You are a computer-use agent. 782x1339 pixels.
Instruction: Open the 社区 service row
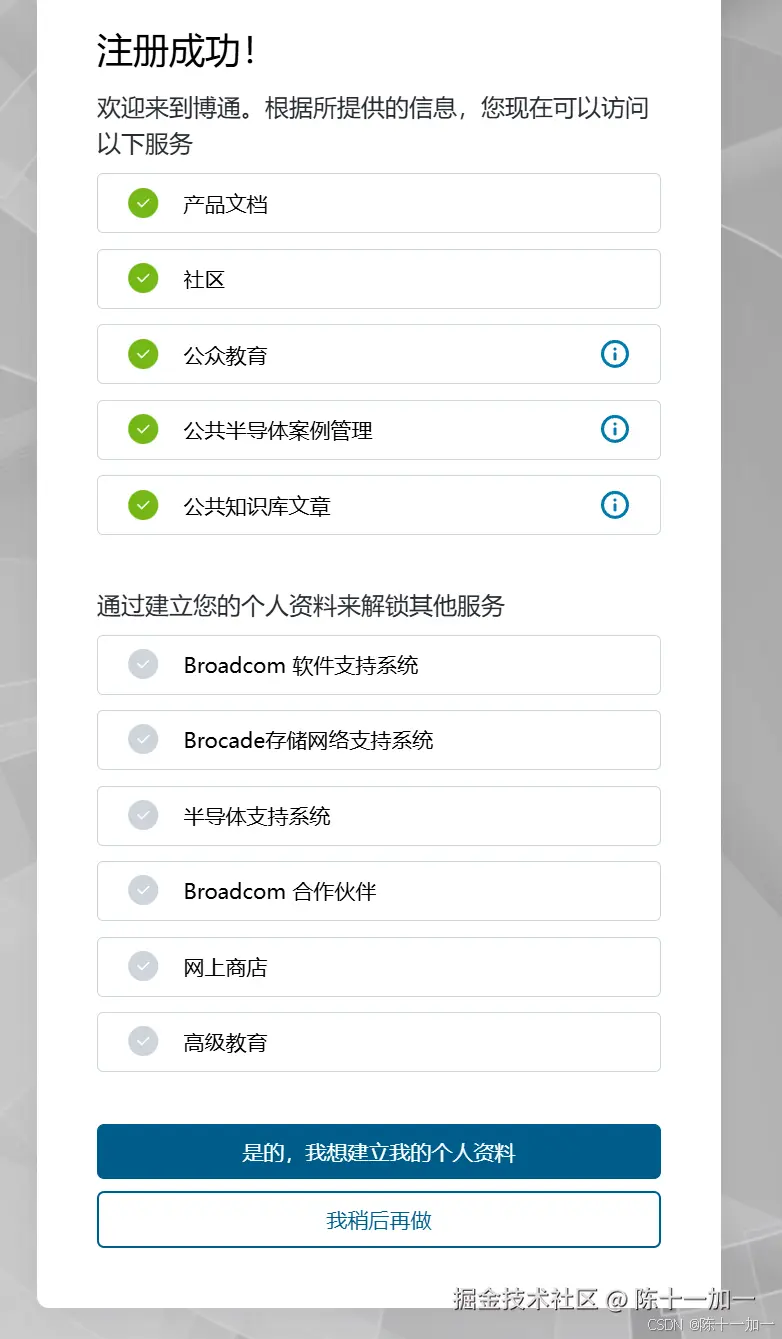(378, 279)
